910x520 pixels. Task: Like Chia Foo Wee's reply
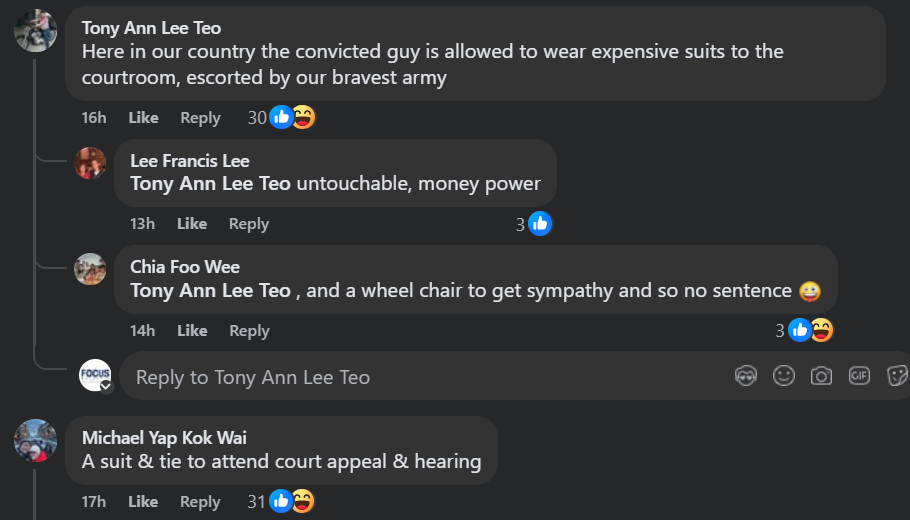pyautogui.click(x=192, y=331)
